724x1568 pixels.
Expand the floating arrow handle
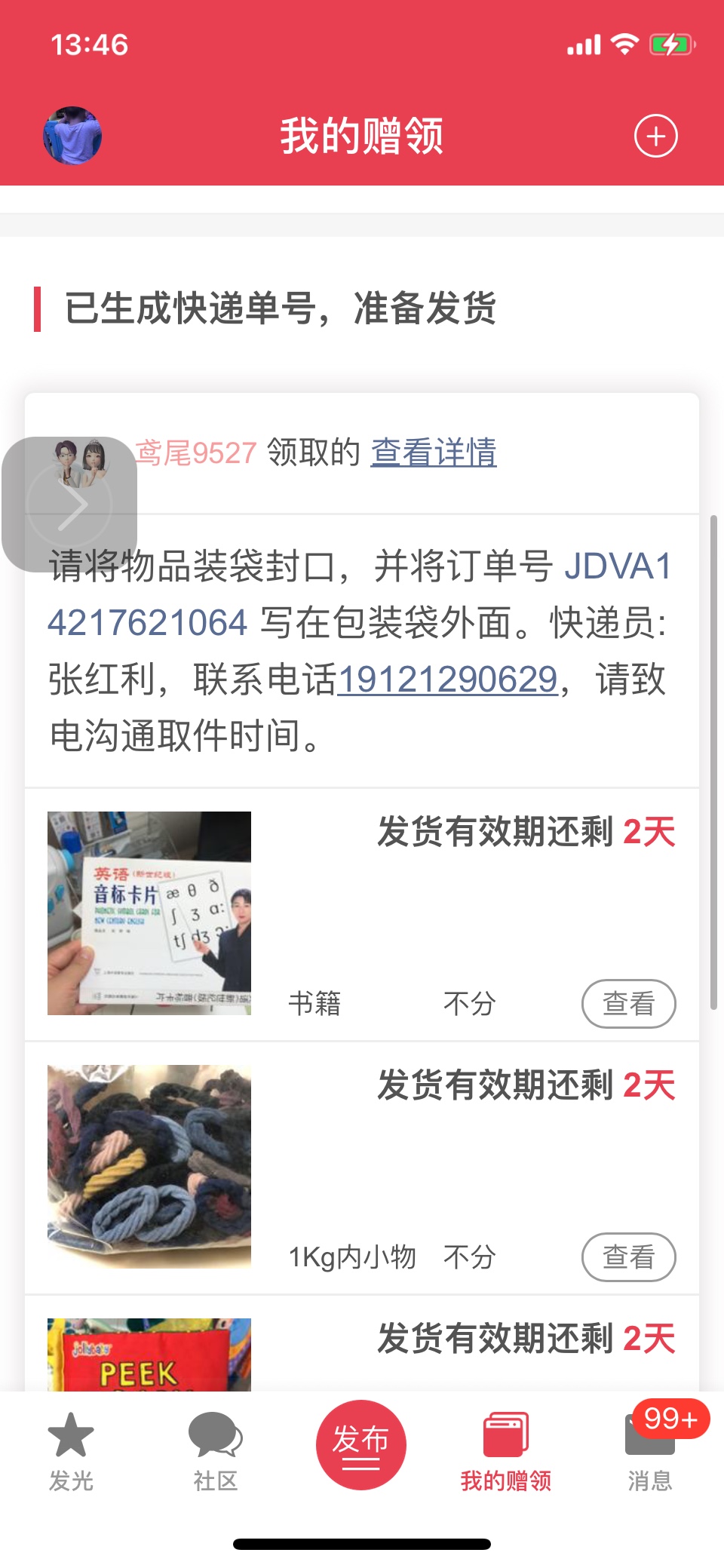(x=70, y=504)
